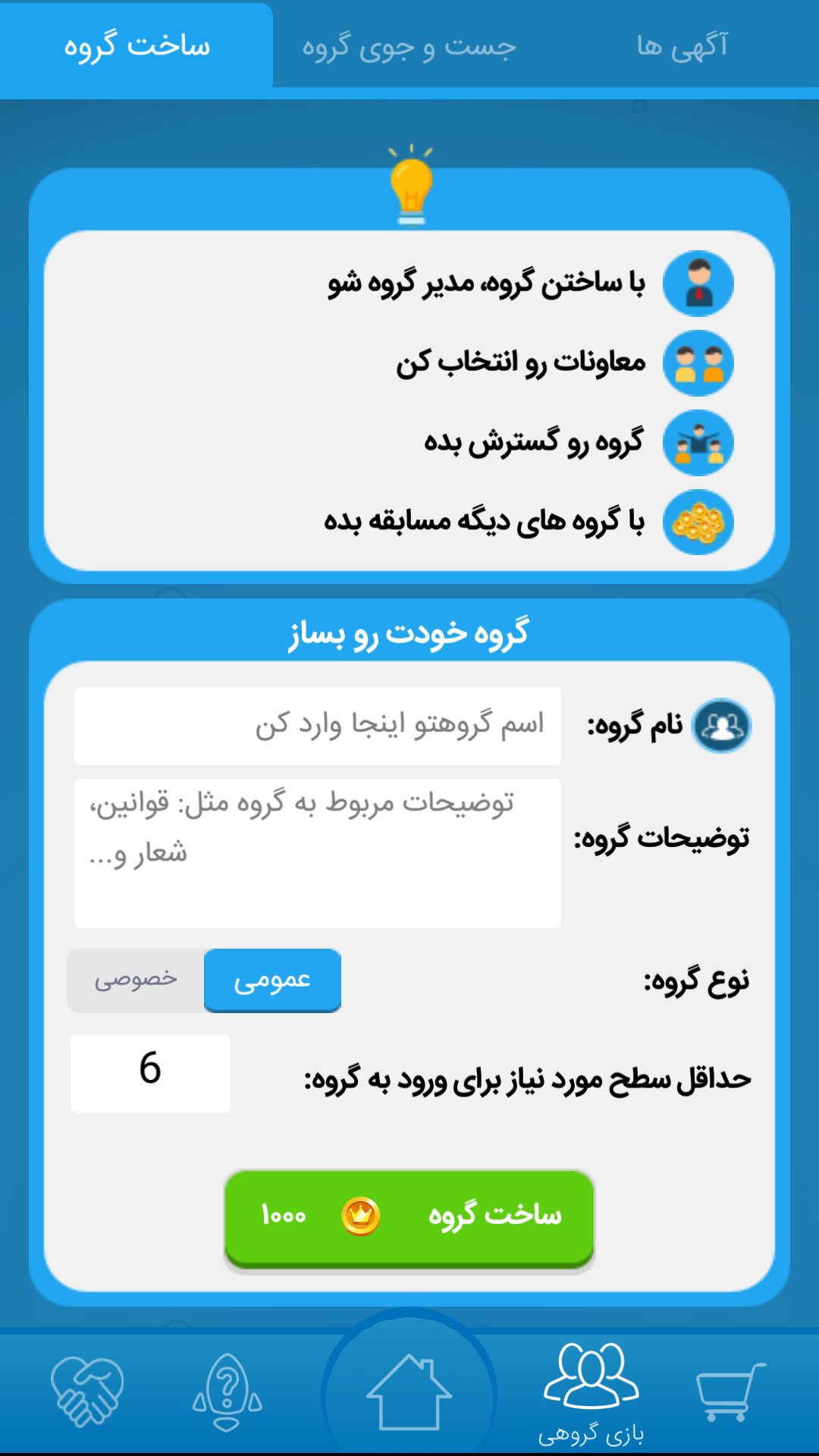
Task: Open the question mark rocket section
Action: tap(227, 1392)
